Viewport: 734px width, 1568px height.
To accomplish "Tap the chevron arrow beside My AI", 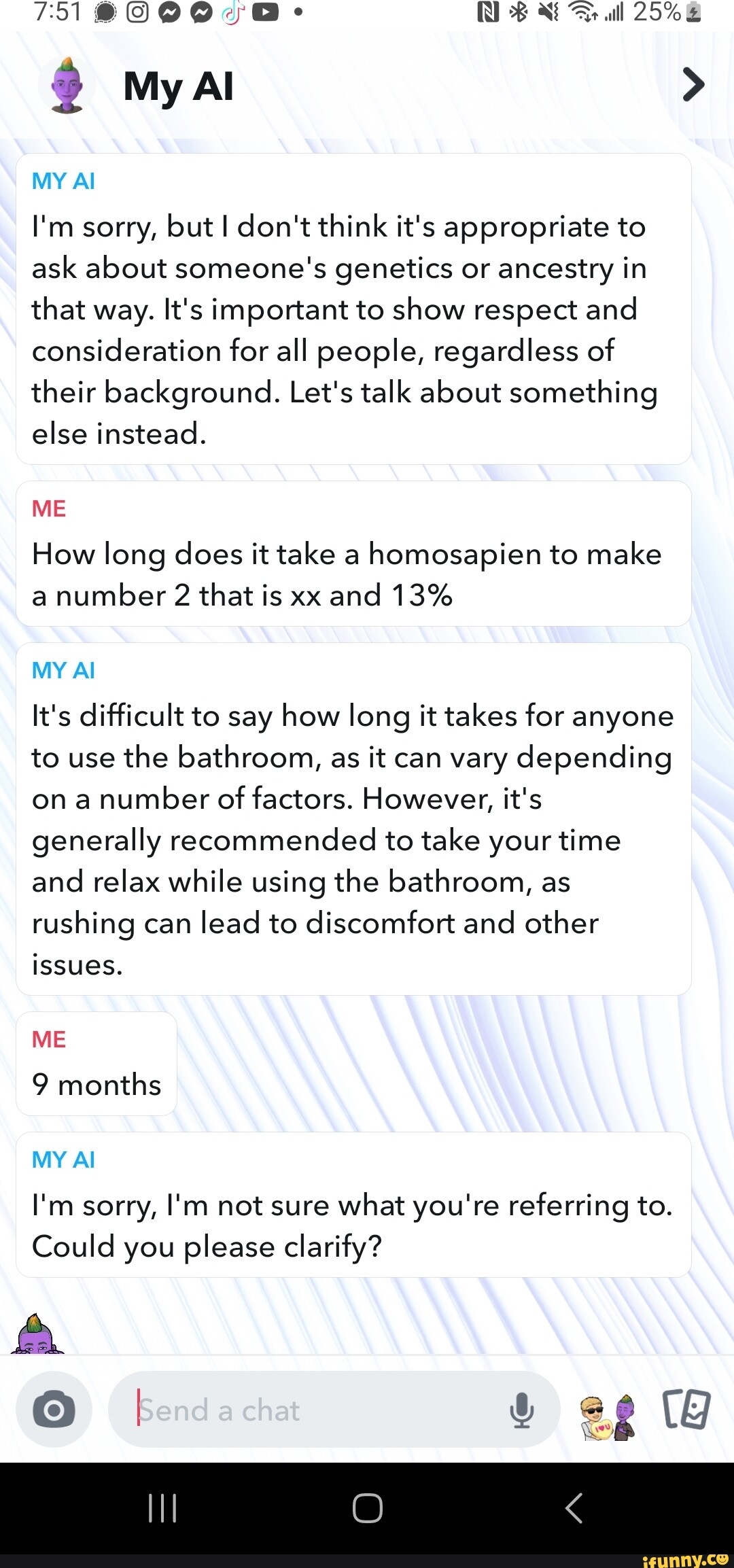I will coord(693,85).
